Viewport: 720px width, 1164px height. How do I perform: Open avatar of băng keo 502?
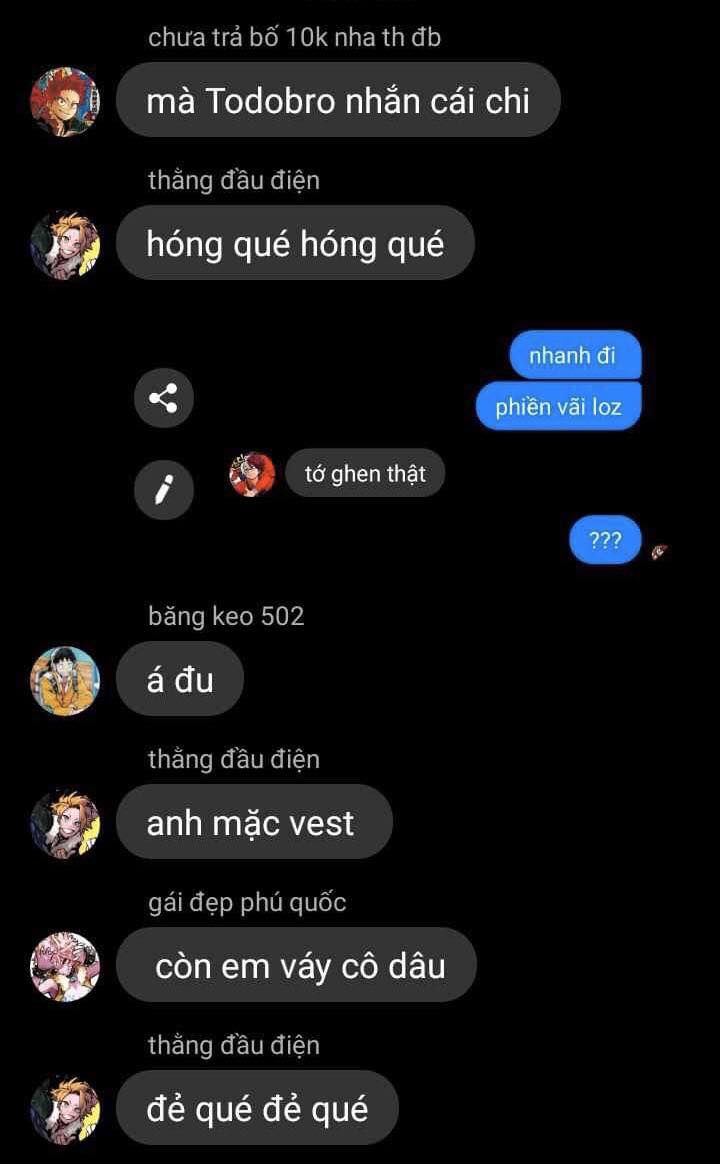click(65, 681)
